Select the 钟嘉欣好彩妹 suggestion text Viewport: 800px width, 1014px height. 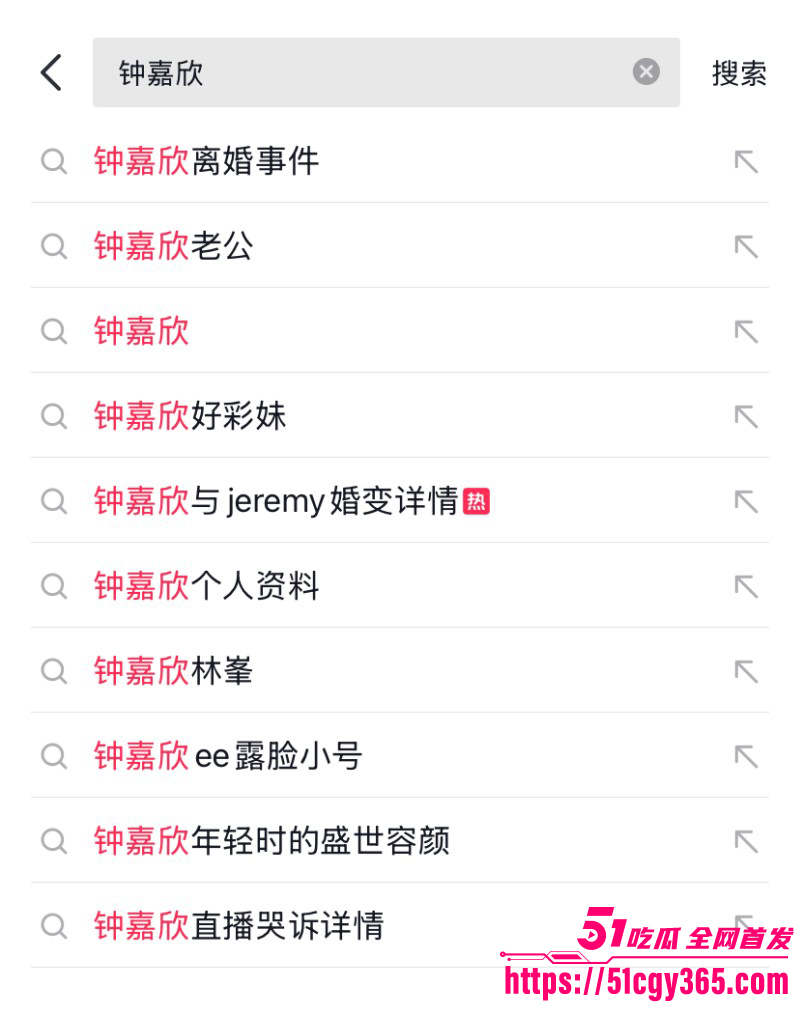pos(188,417)
